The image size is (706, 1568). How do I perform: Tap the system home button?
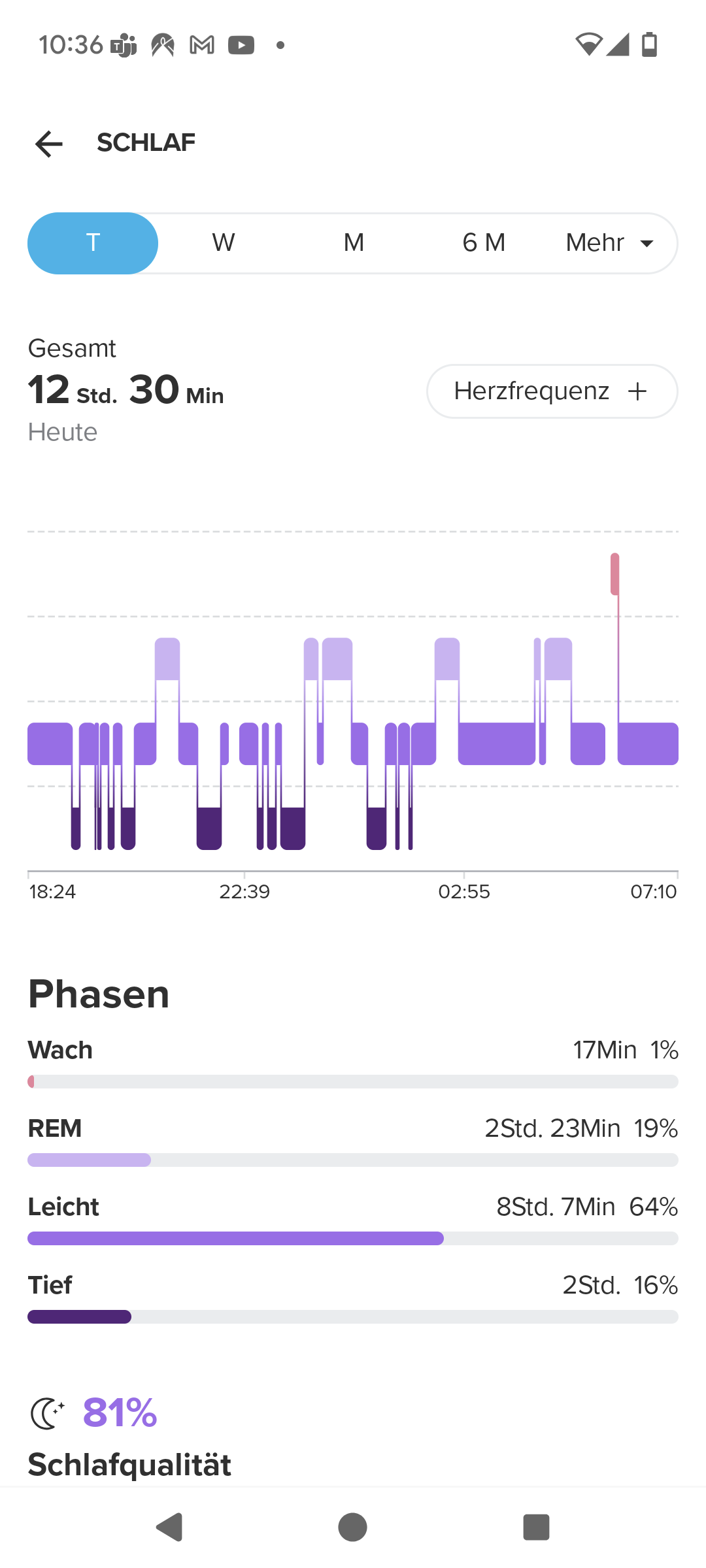click(x=352, y=1527)
